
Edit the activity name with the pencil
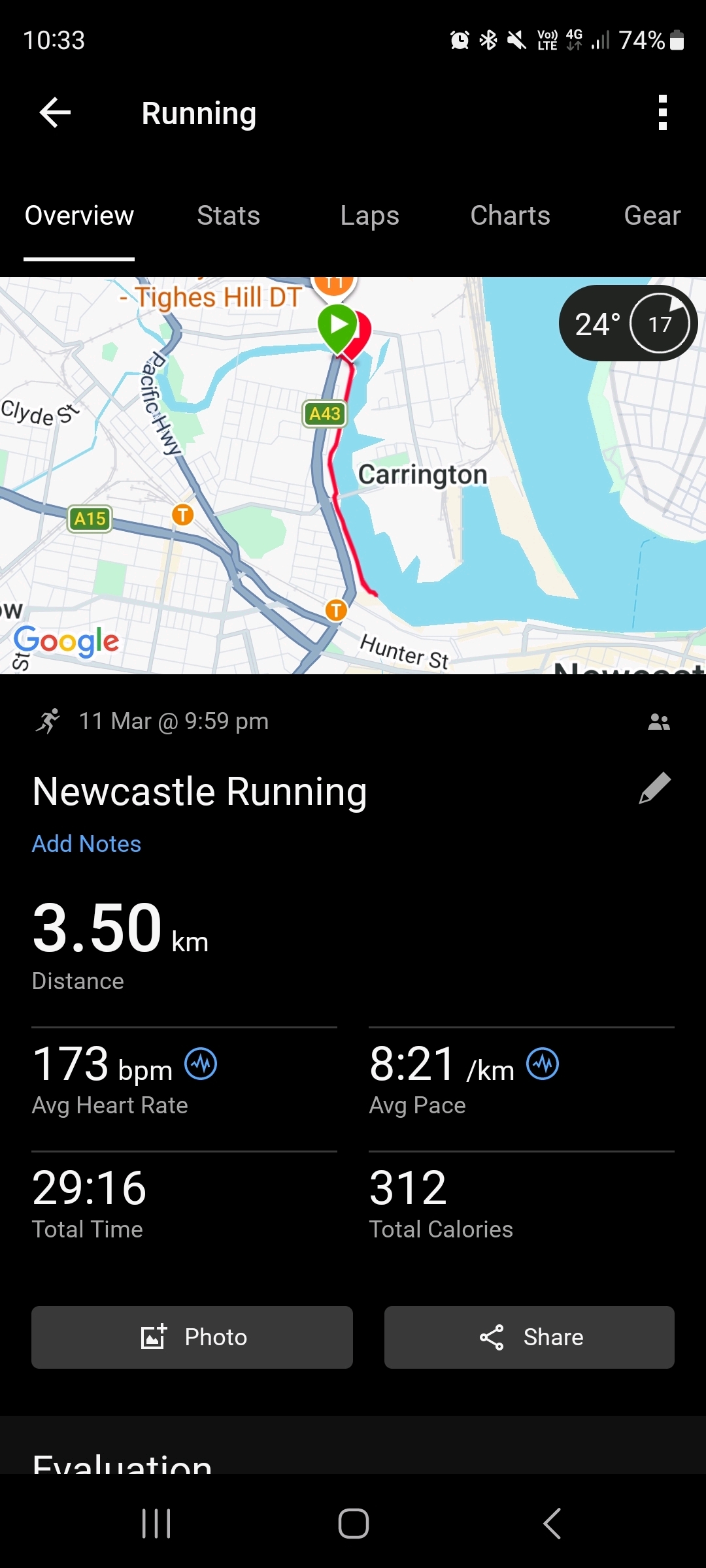654,789
